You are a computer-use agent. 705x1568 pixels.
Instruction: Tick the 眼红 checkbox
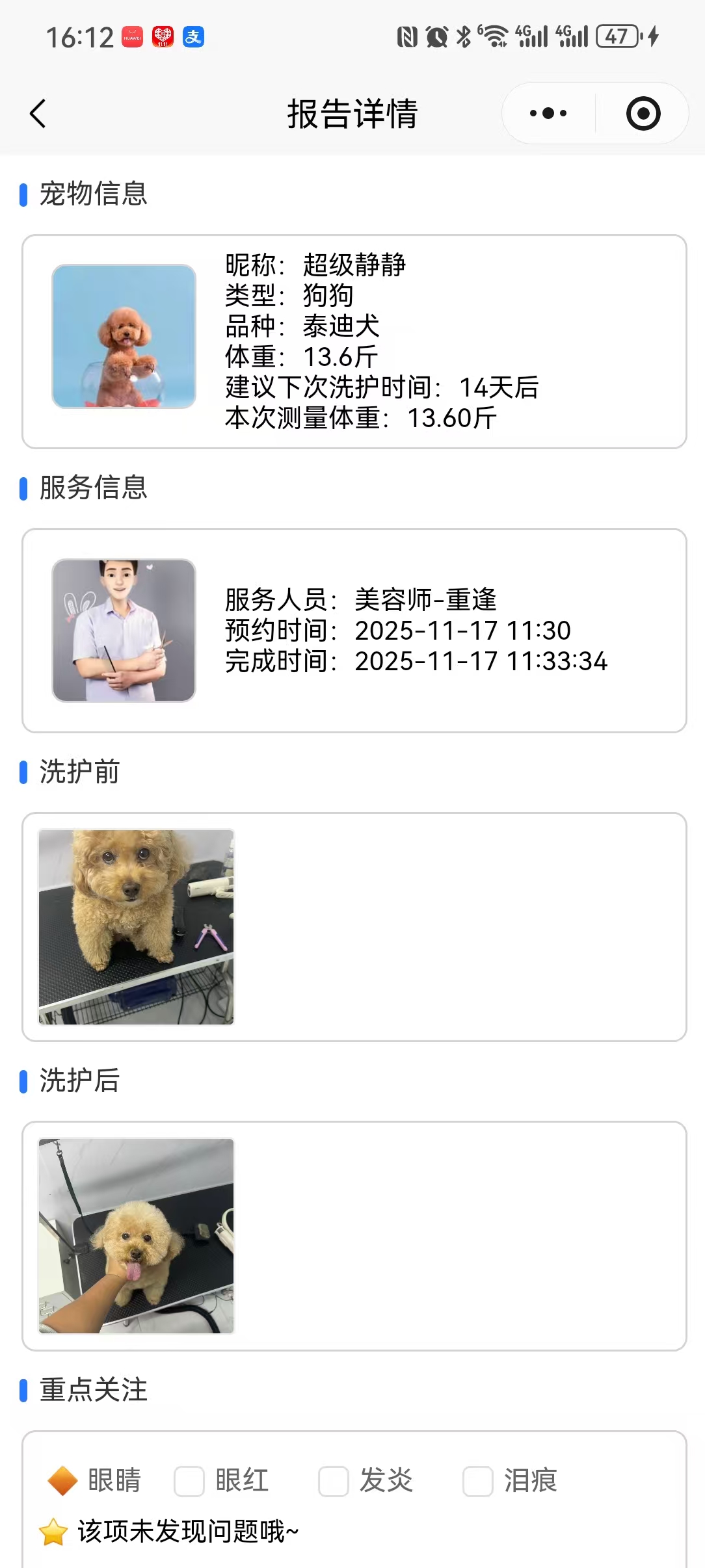189,1481
